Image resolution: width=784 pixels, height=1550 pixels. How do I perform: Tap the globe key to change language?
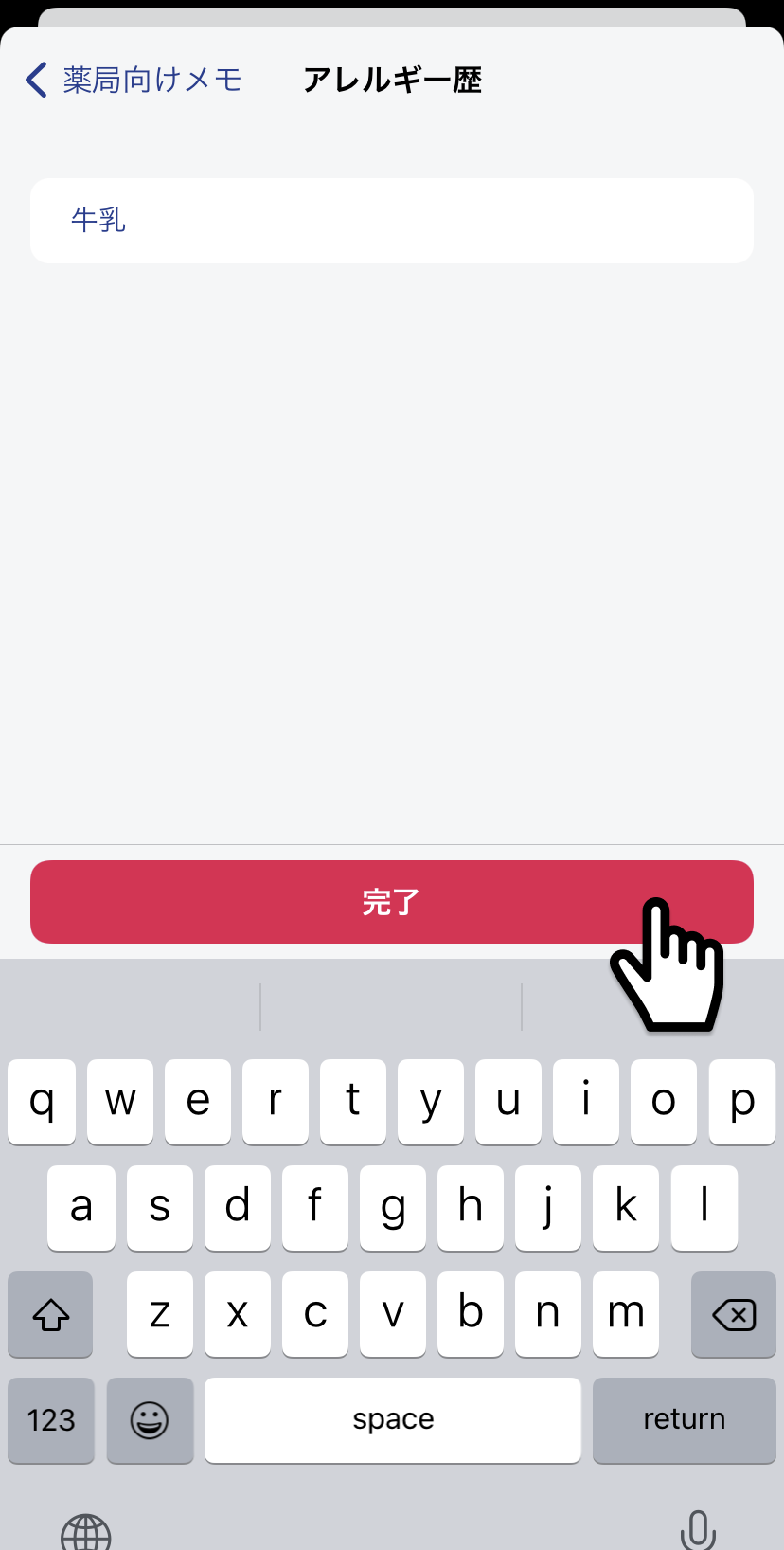click(86, 1529)
